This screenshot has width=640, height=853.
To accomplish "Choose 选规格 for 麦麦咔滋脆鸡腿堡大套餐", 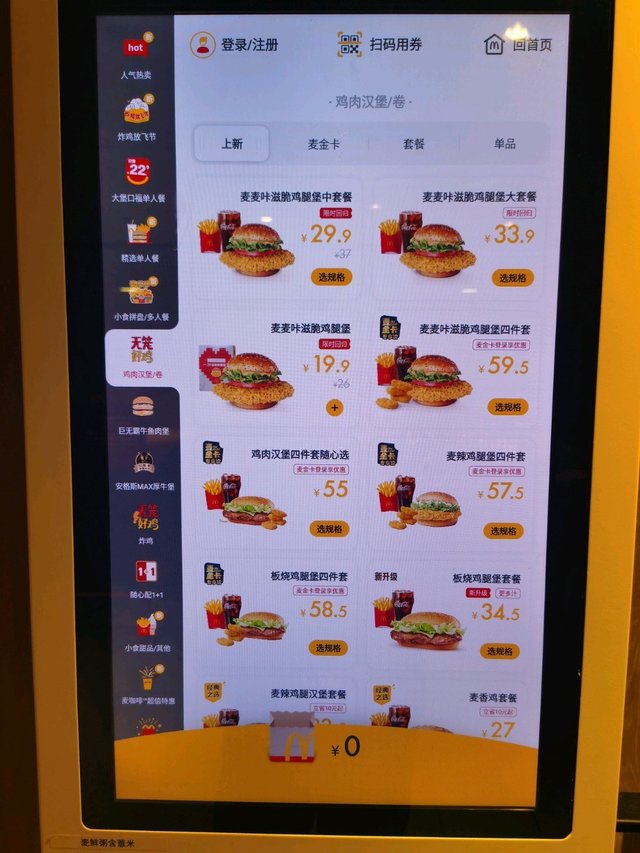I will coord(513,277).
